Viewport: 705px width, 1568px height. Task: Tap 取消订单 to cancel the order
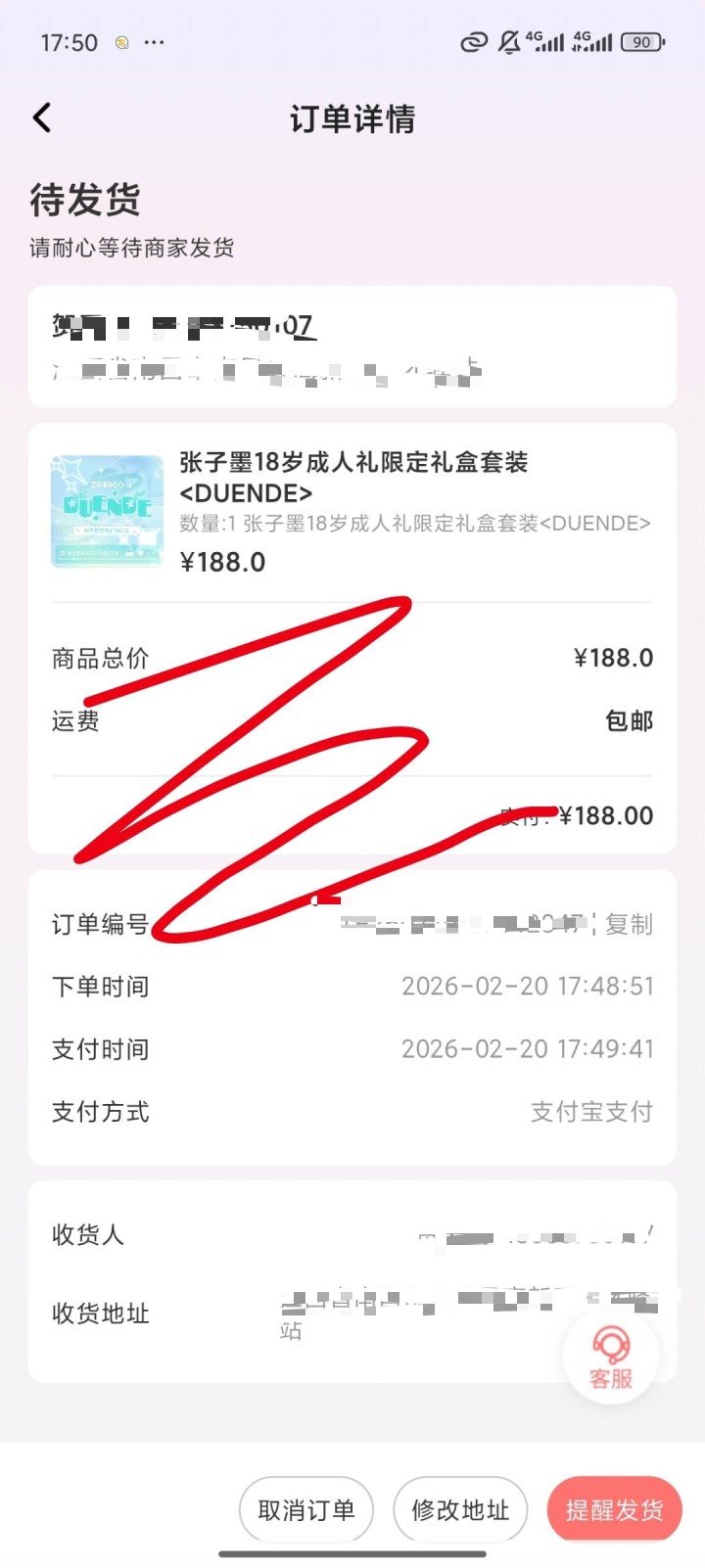306,1509
